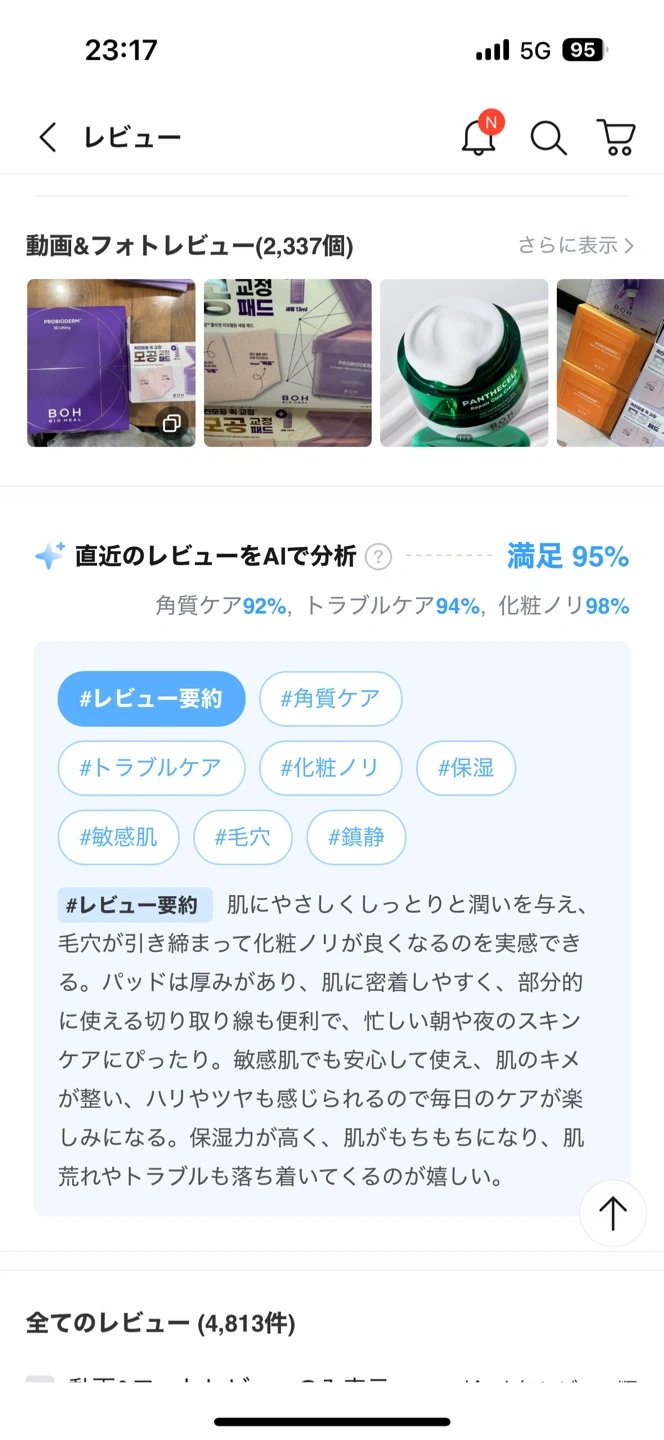Open the notifications bell
This screenshot has height=1440, width=664.
480,136
